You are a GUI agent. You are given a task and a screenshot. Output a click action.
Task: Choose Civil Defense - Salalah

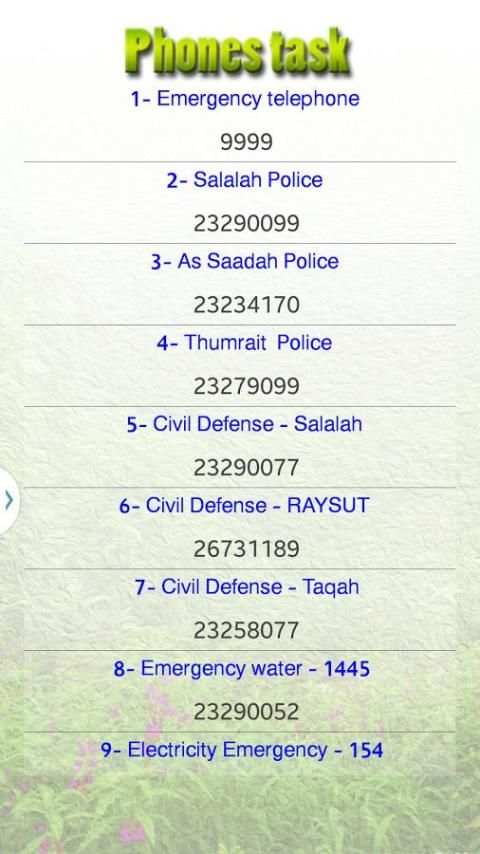[240, 447]
